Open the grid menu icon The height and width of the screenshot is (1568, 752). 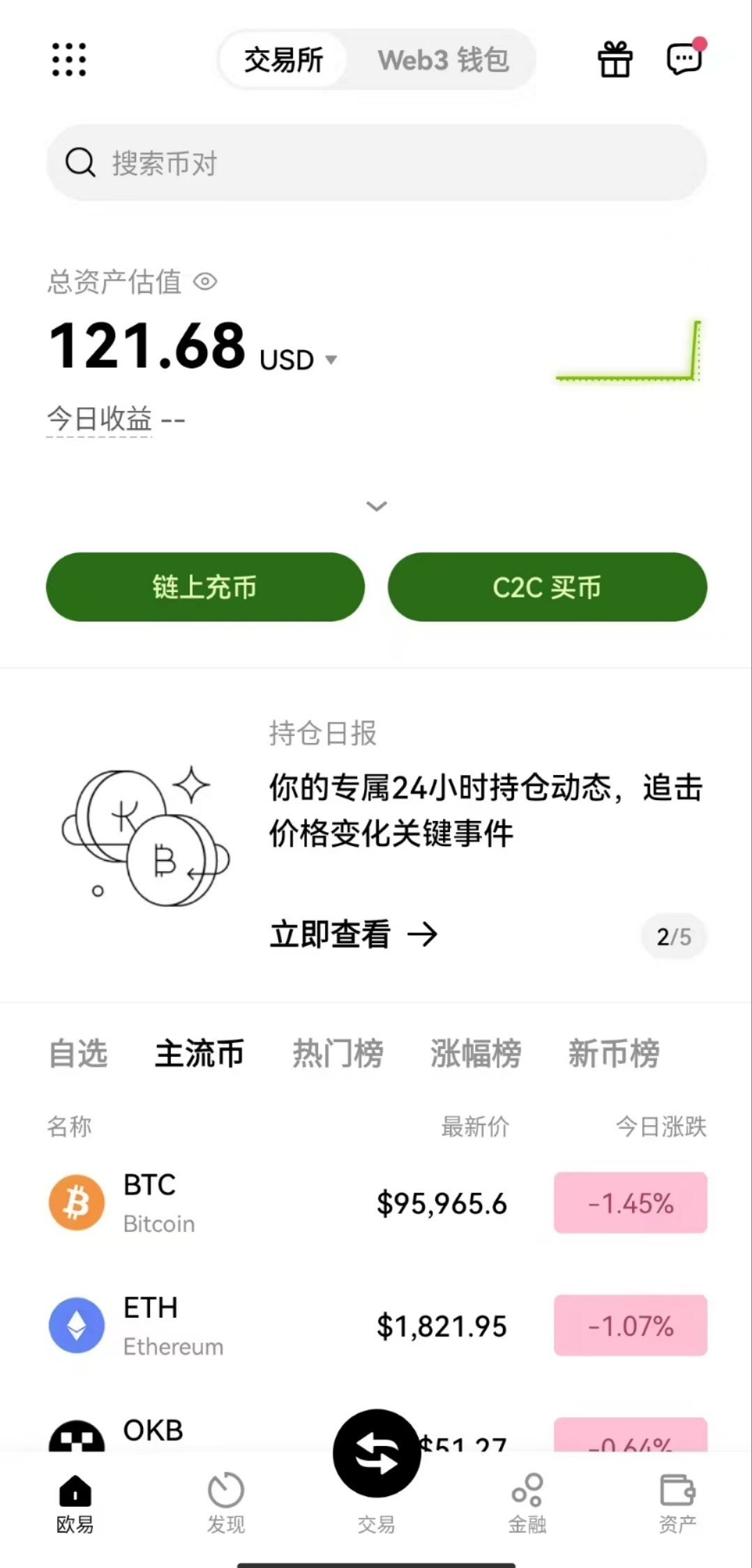tap(69, 59)
